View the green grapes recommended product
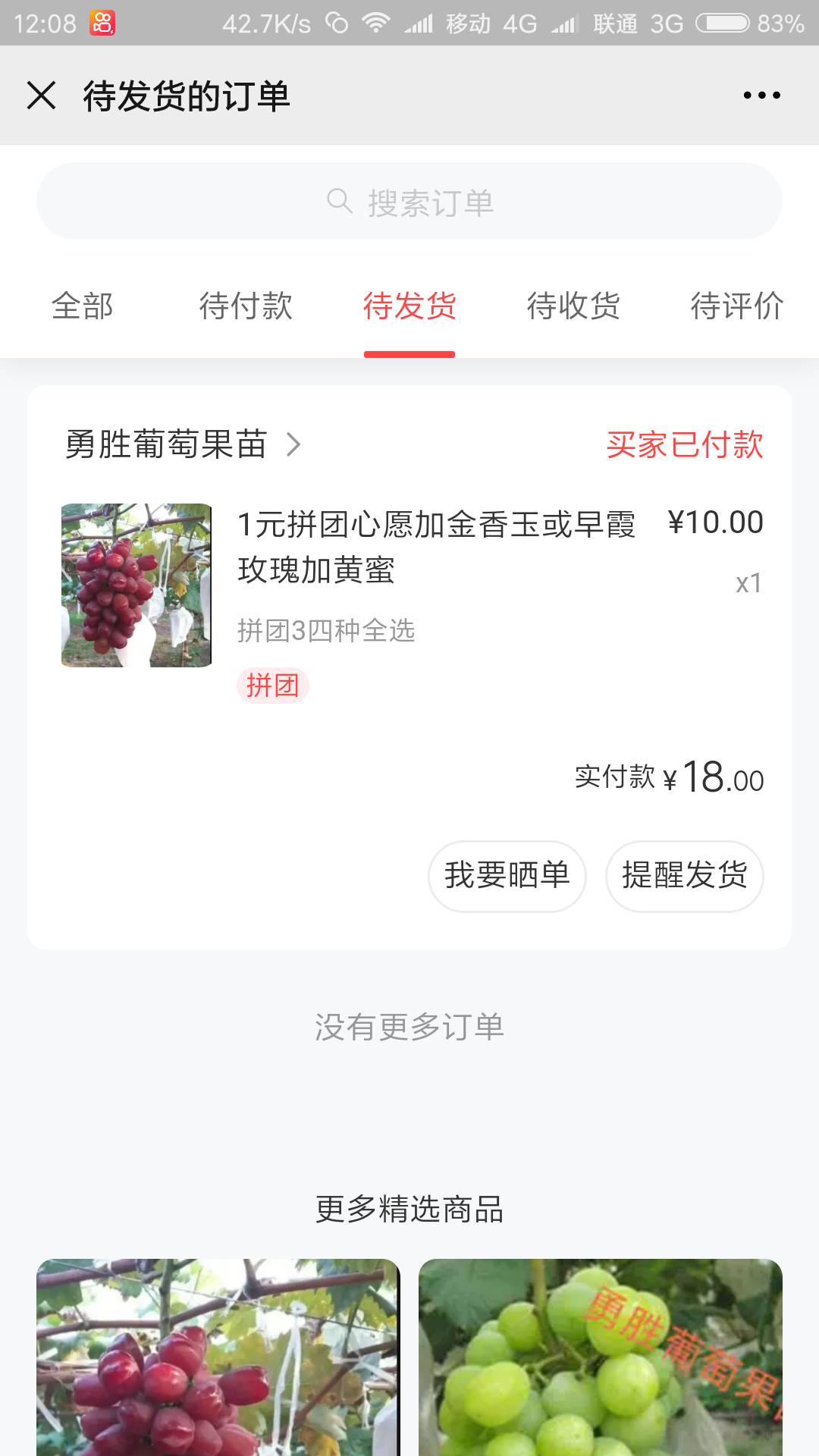Image resolution: width=819 pixels, height=1456 pixels. [x=601, y=1357]
